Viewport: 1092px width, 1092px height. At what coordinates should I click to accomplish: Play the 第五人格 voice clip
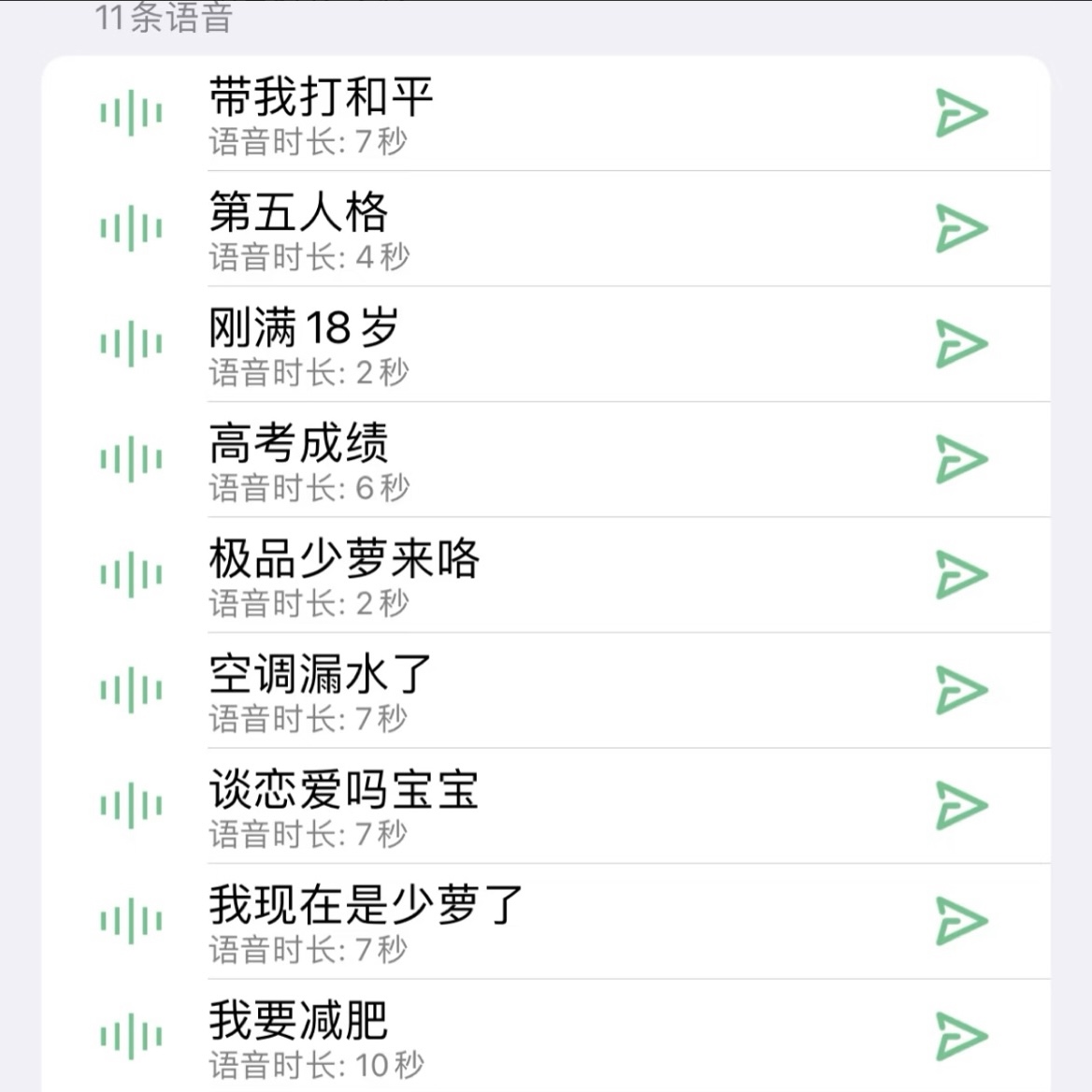(131, 228)
